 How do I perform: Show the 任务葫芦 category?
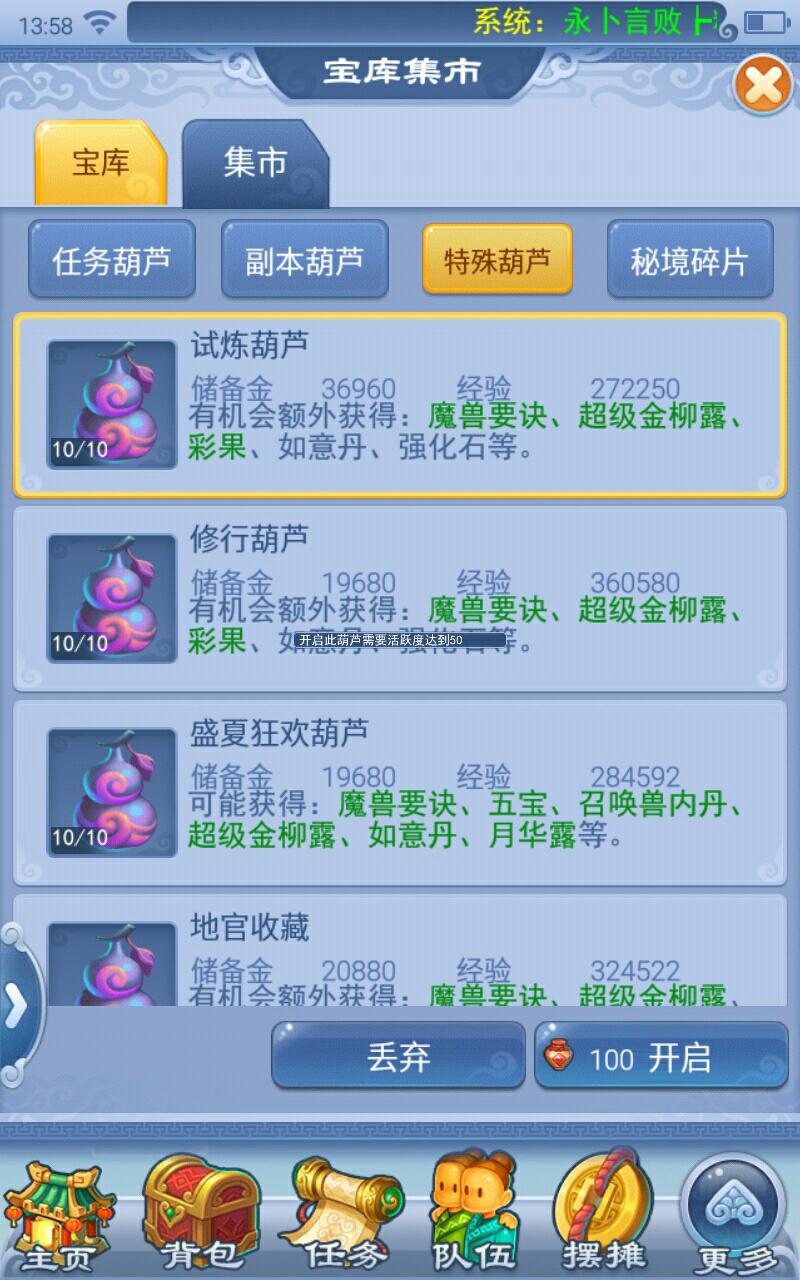(x=111, y=260)
